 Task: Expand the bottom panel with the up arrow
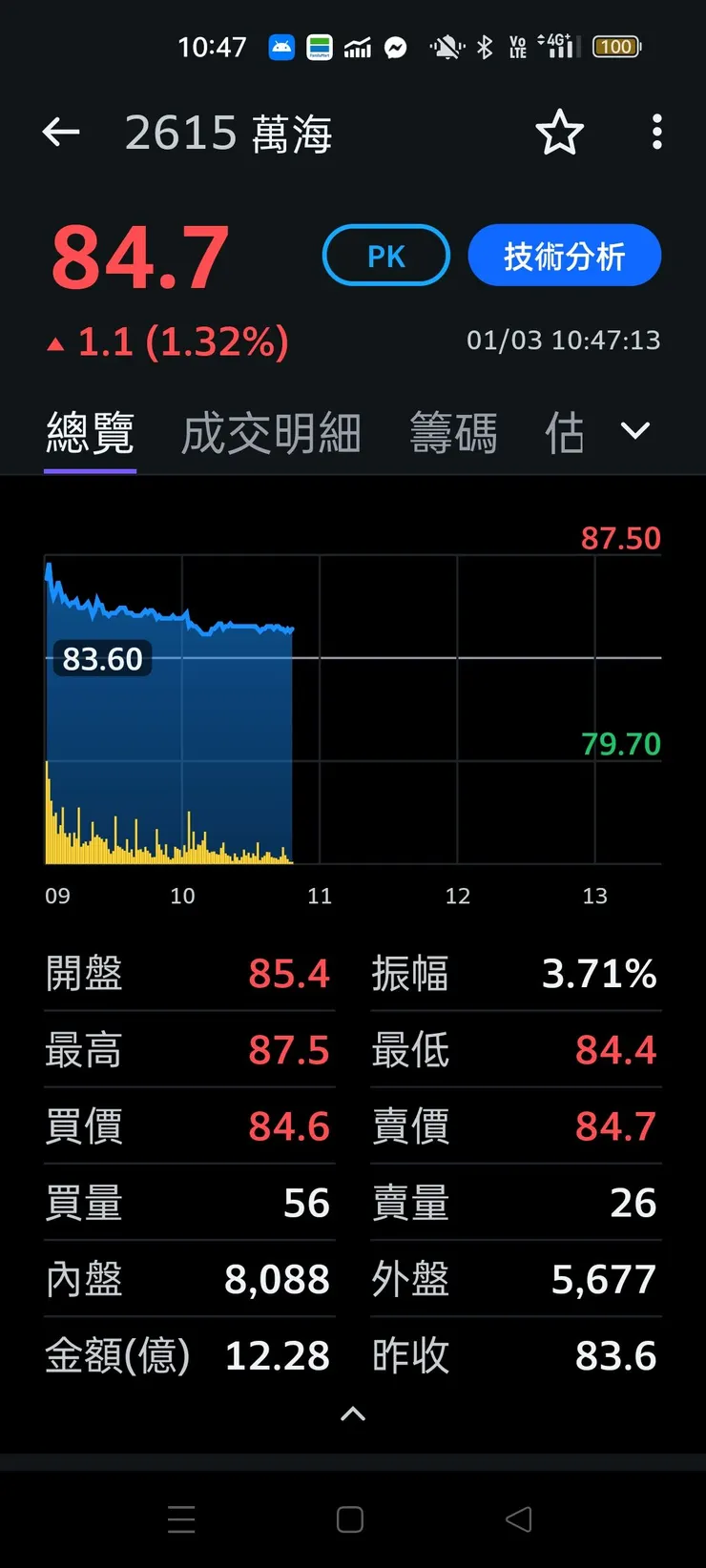coord(352,1414)
